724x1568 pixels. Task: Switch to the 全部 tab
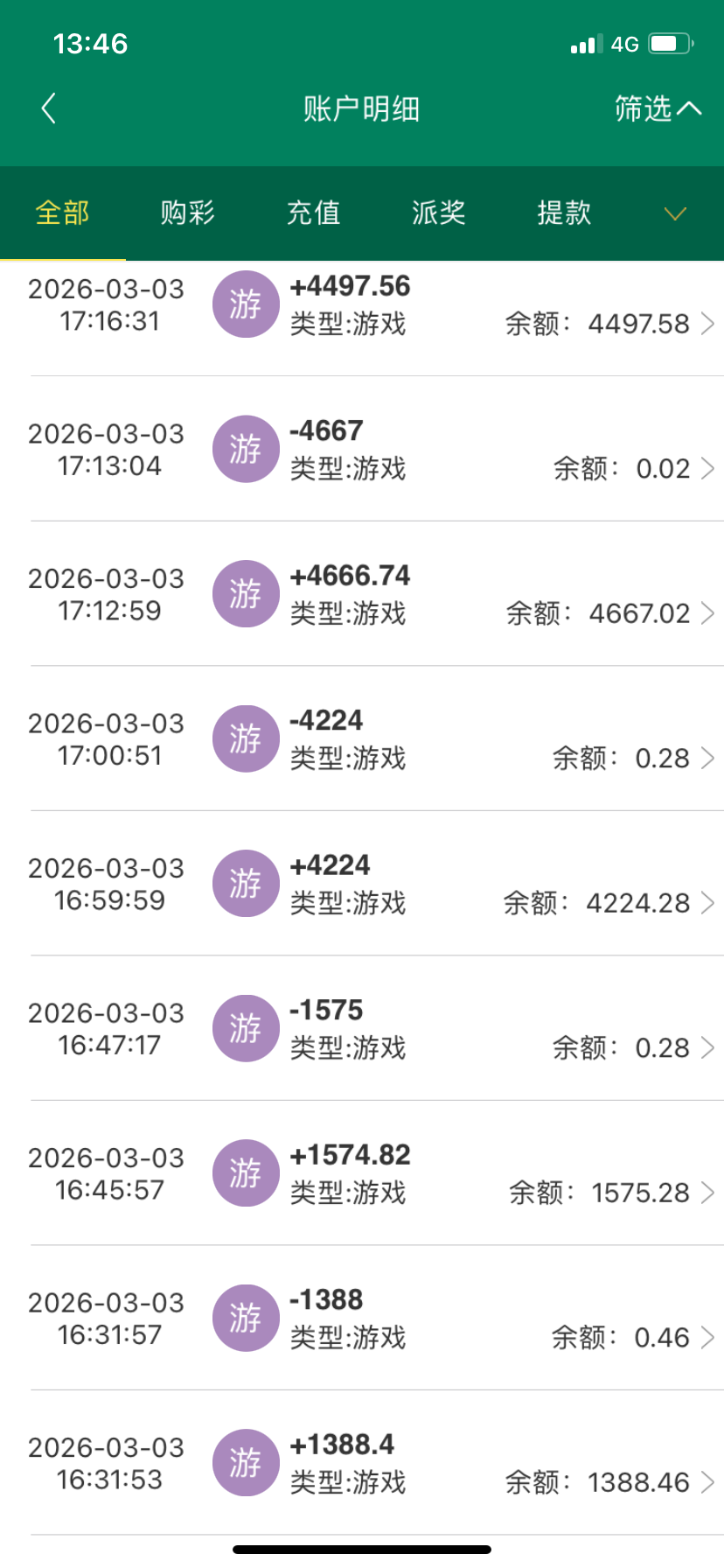(x=62, y=213)
